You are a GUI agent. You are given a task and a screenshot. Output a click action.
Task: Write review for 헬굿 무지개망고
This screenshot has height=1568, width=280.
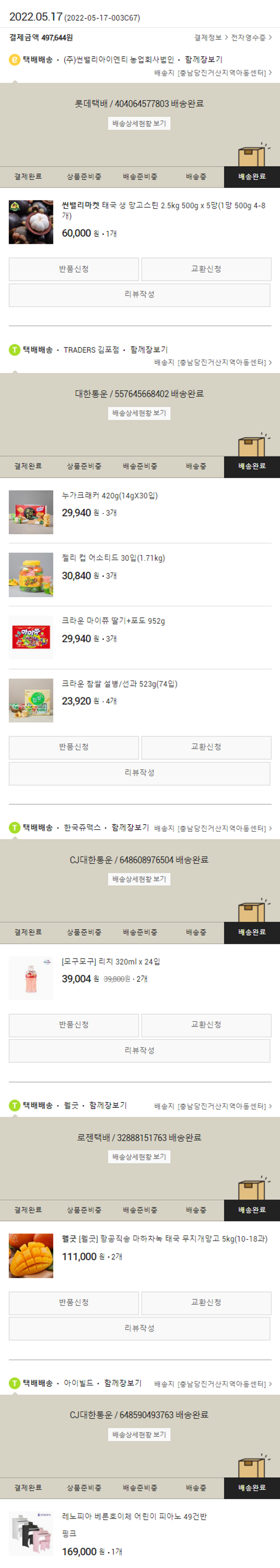pos(139,1329)
